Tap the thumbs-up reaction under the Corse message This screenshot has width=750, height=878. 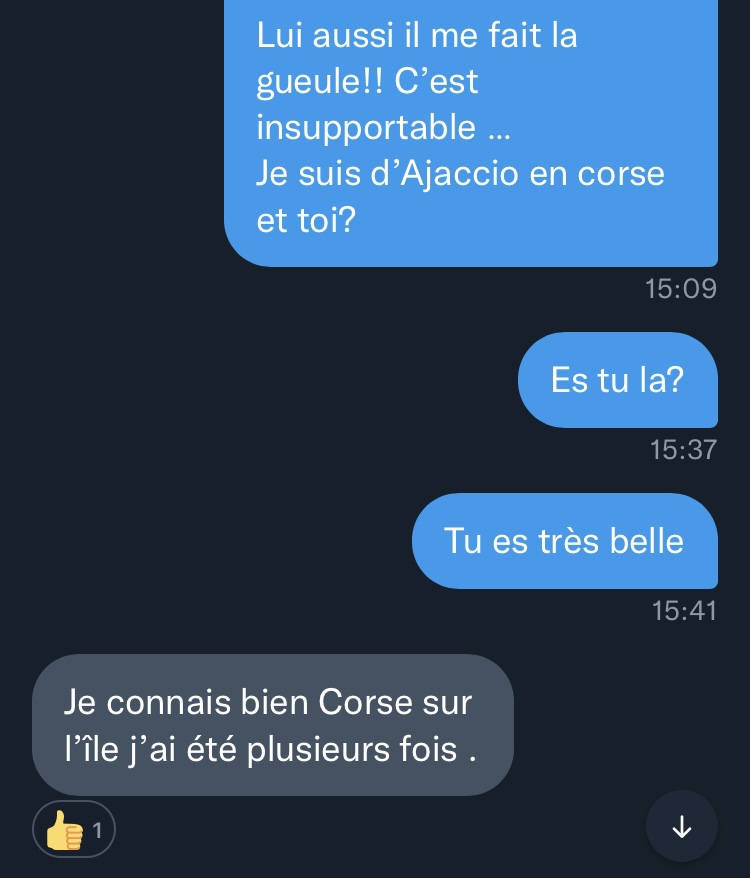(74, 829)
